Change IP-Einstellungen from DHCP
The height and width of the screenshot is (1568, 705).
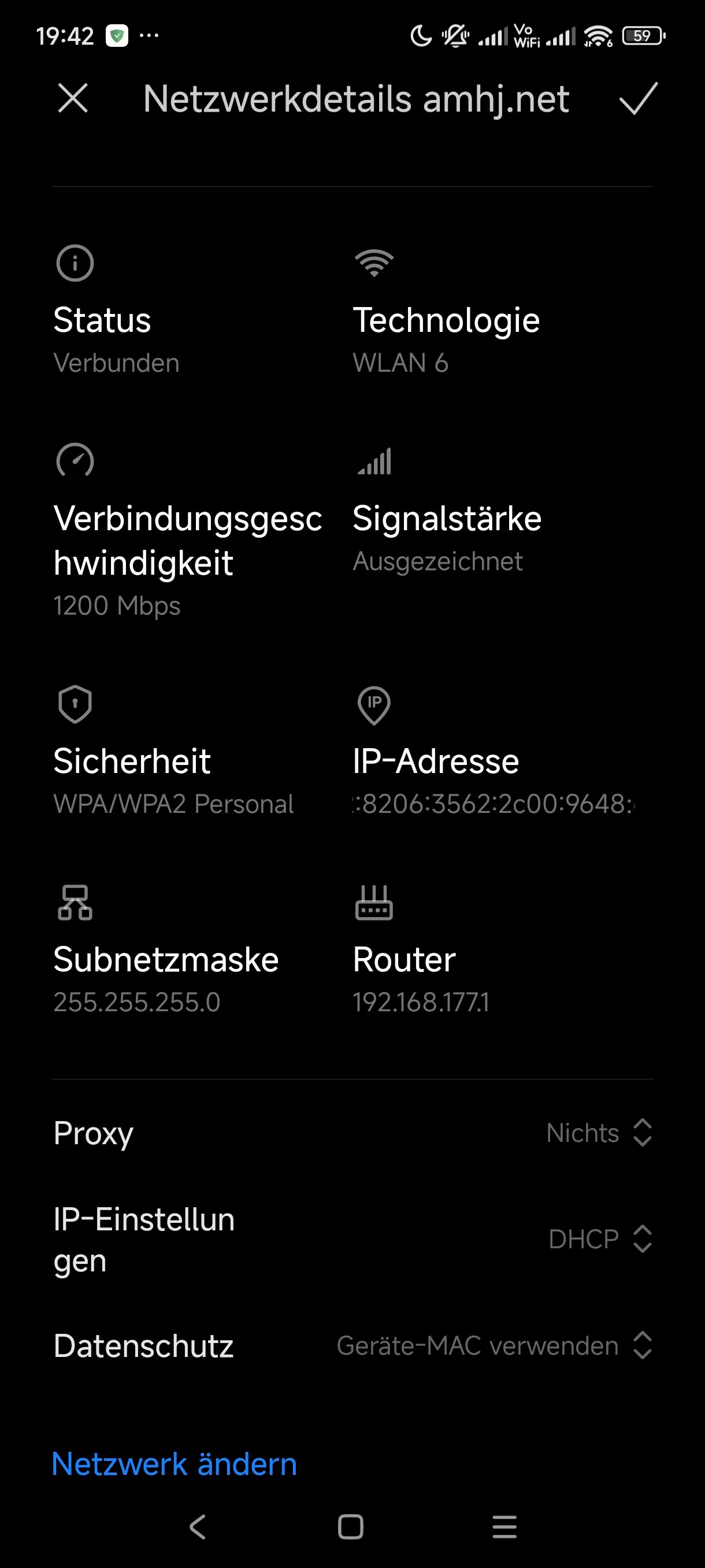600,1238
